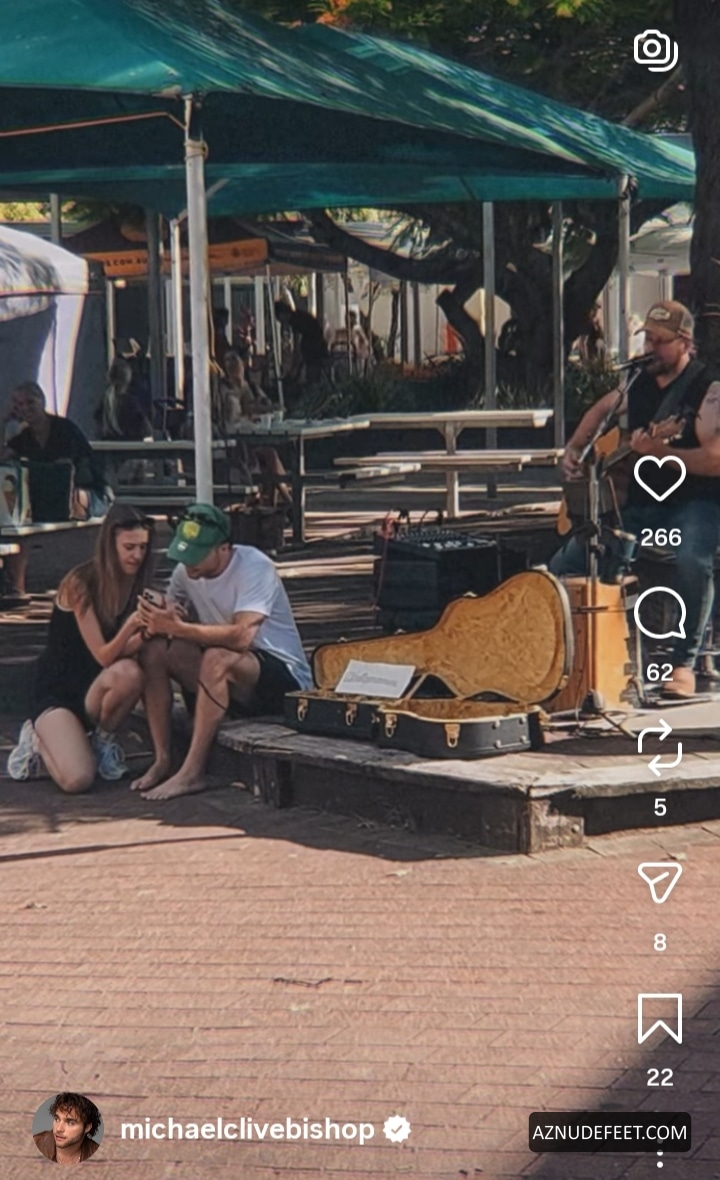
Task: Open the comments on this post
Action: (660, 613)
